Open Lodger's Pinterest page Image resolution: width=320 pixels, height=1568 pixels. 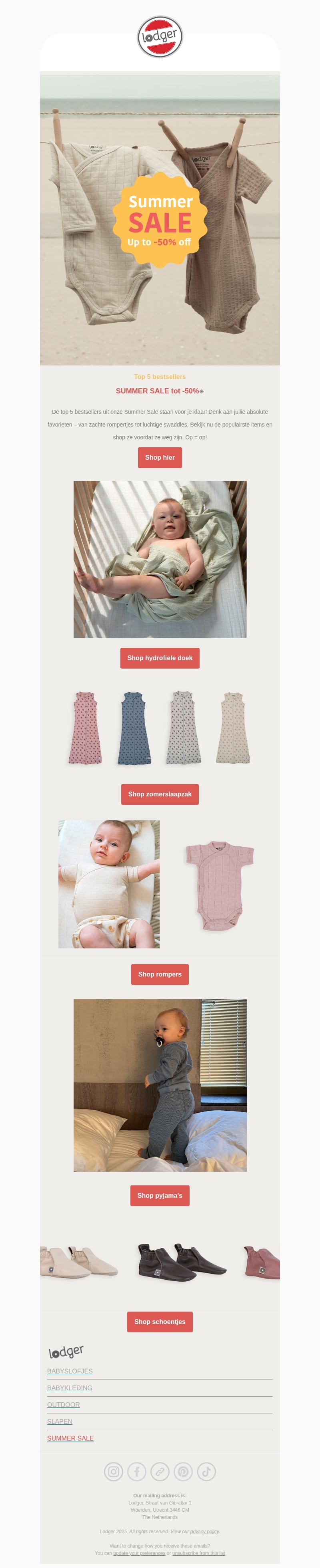[x=183, y=1472]
